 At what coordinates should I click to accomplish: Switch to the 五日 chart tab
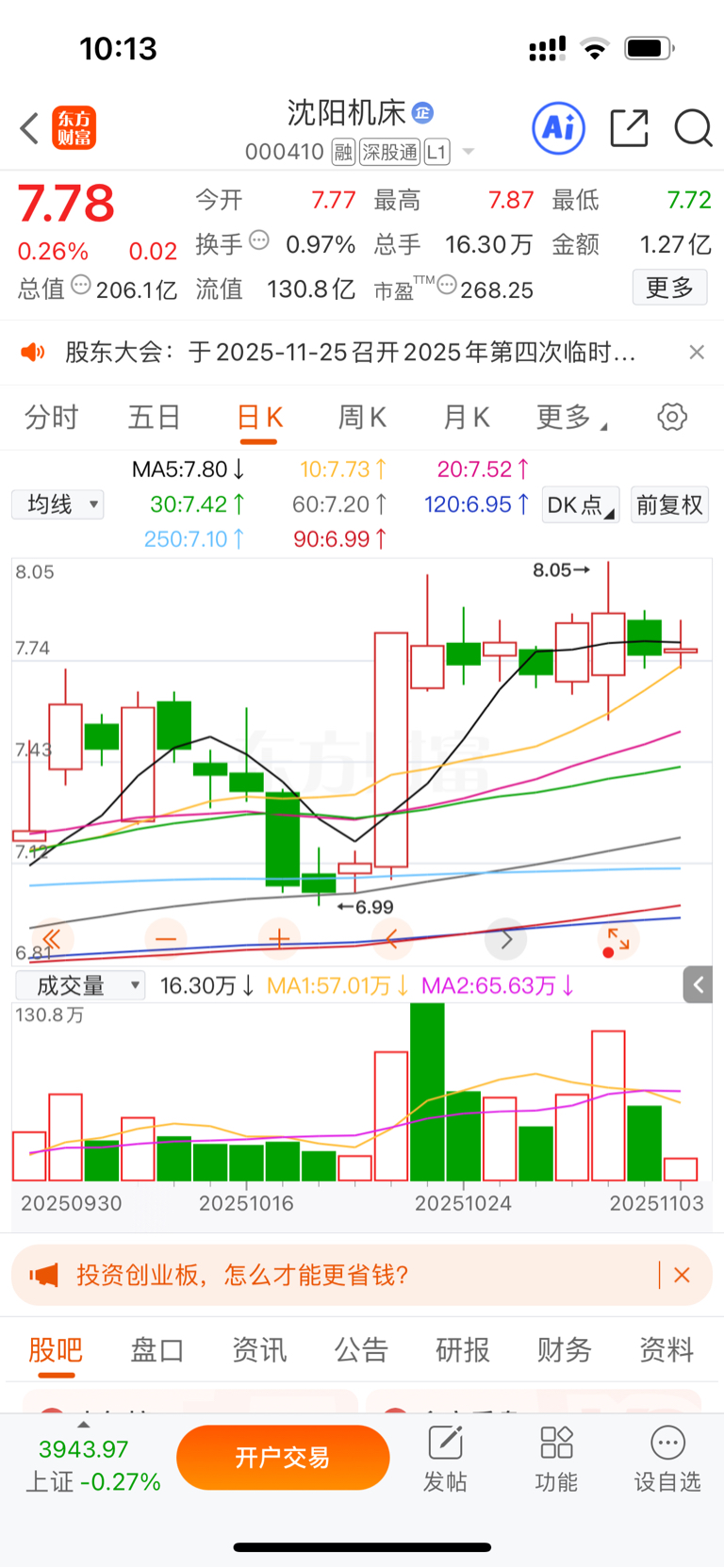pyautogui.click(x=154, y=417)
